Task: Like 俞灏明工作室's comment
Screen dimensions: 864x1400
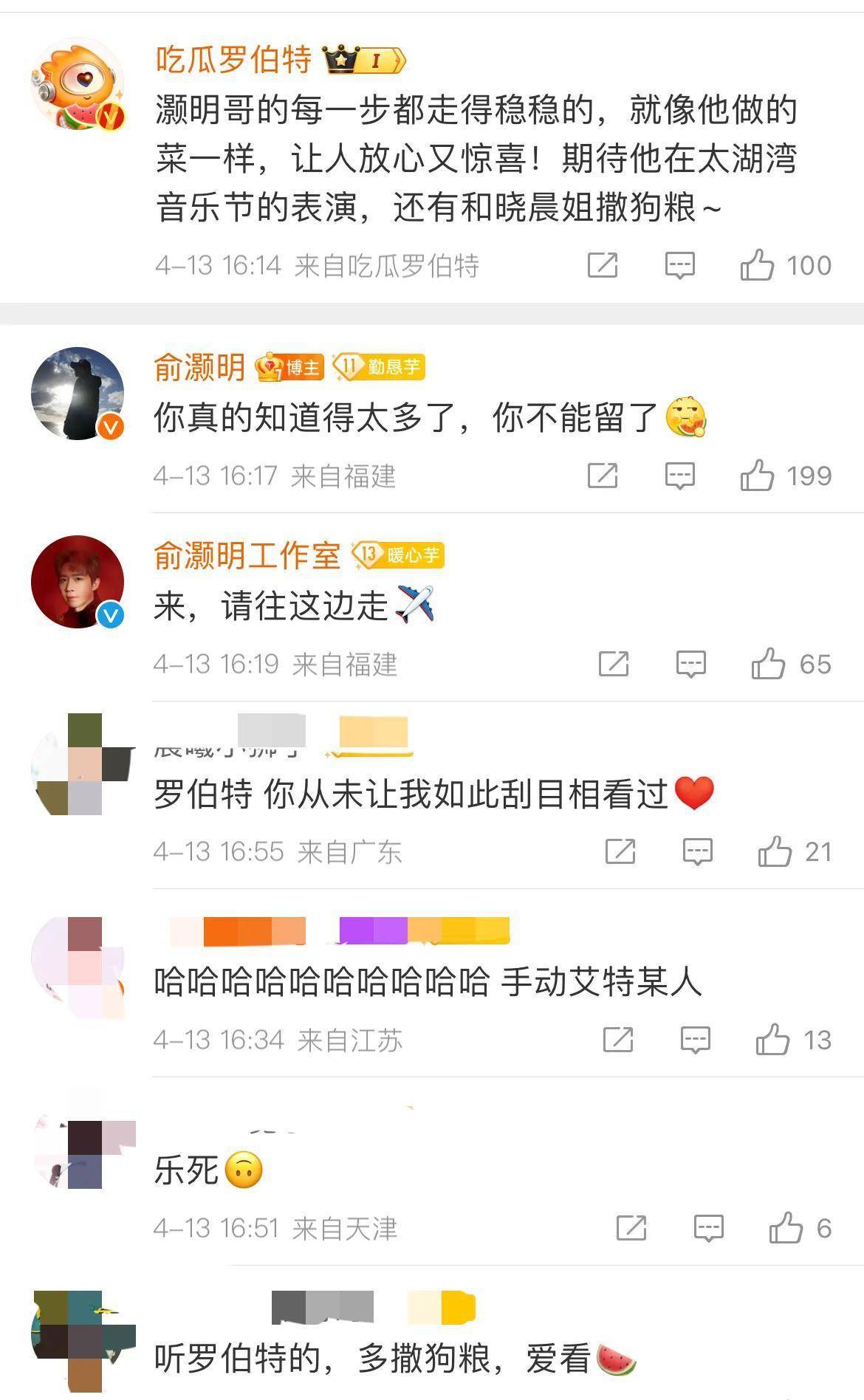Action: coord(768,664)
